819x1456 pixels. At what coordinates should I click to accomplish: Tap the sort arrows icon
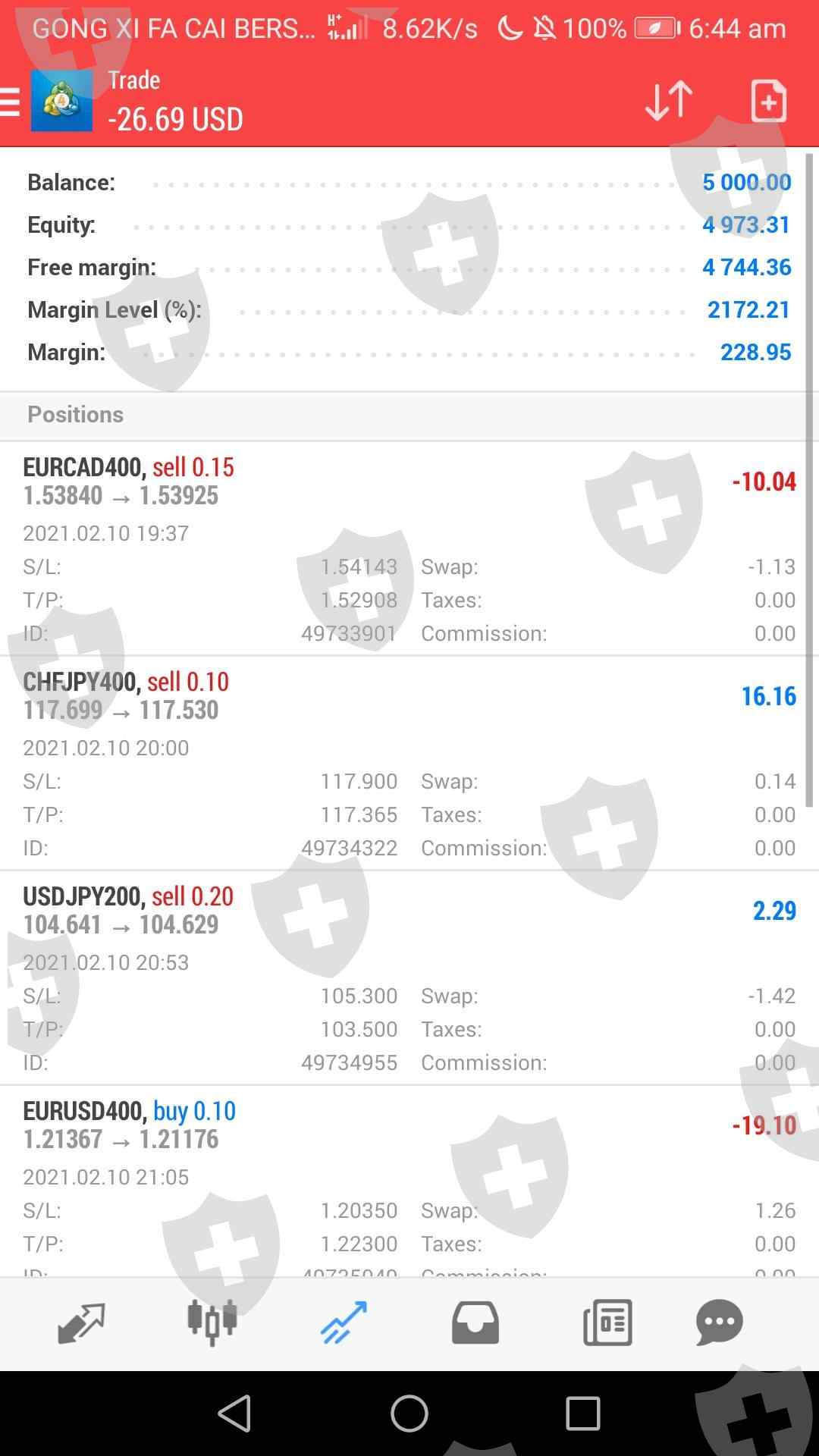[x=669, y=101]
